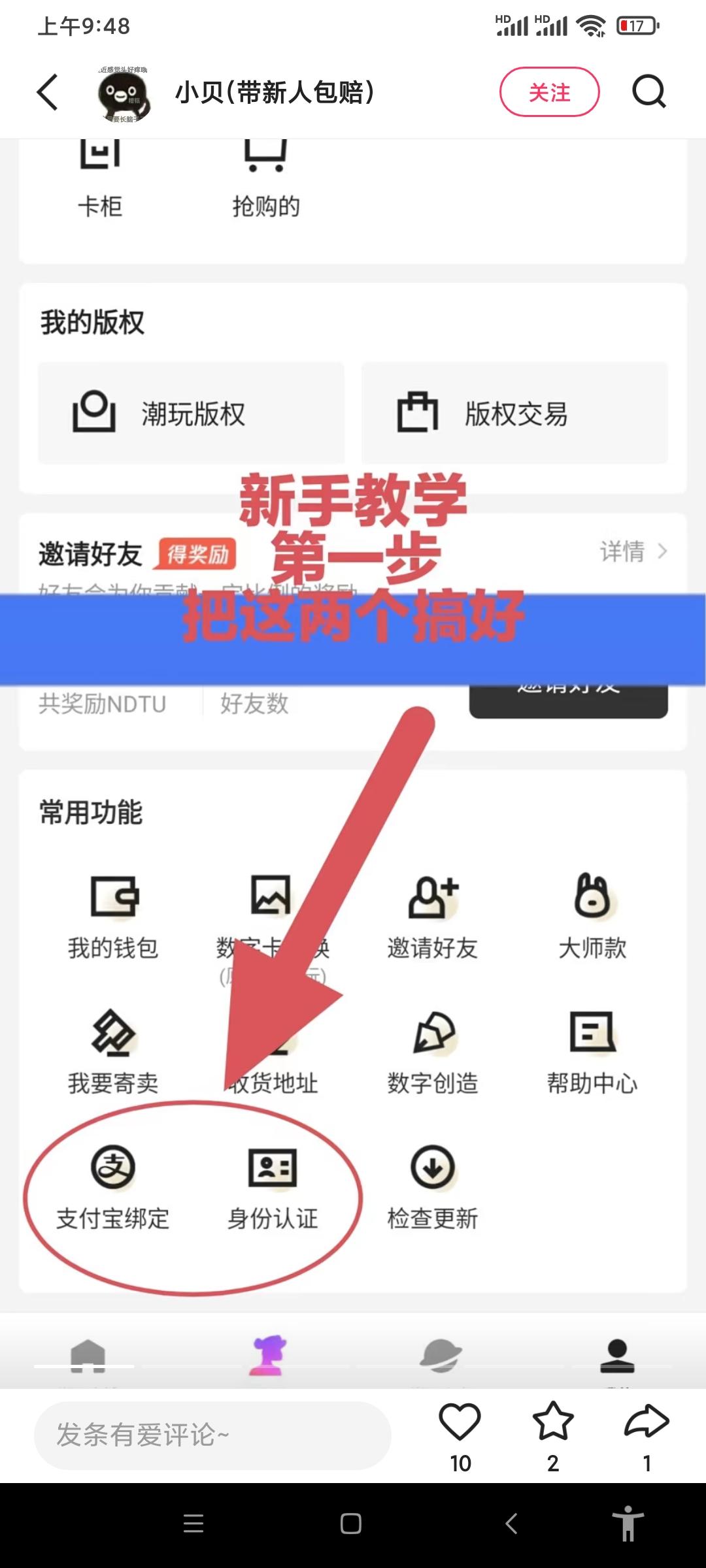Image resolution: width=706 pixels, height=1568 pixels.
Task: Tap the system back button
Action: 512,1524
